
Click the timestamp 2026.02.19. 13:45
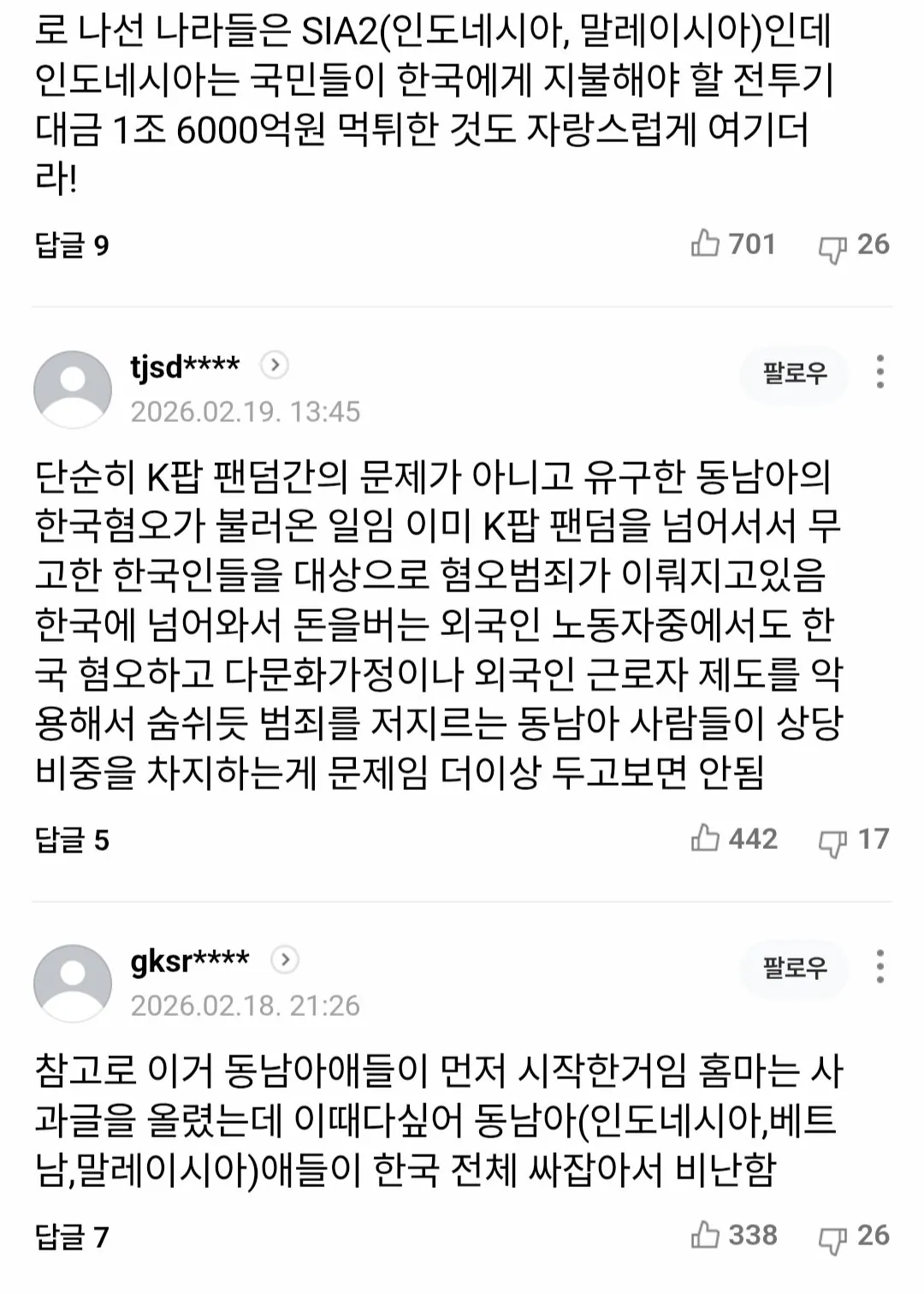point(248,412)
